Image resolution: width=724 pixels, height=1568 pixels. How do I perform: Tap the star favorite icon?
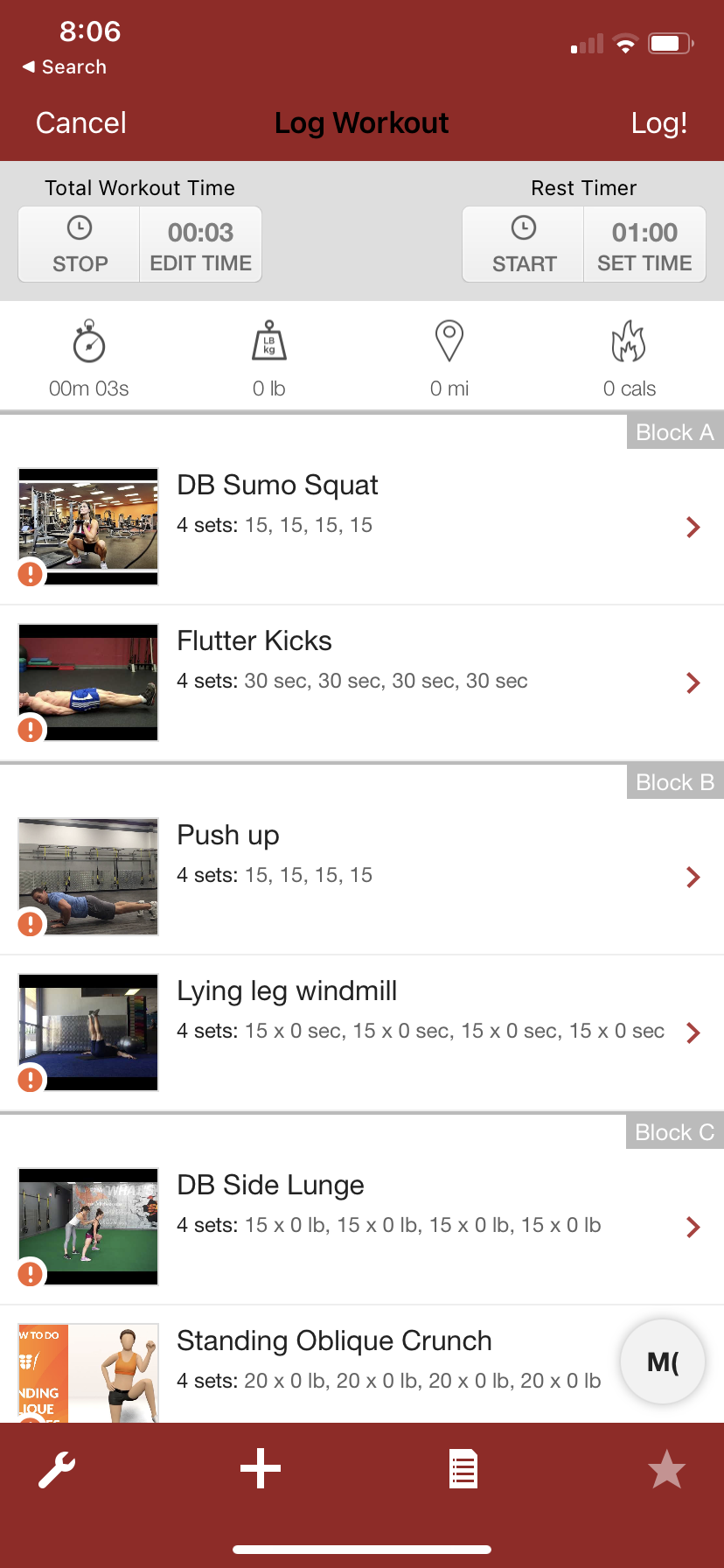(x=666, y=1469)
